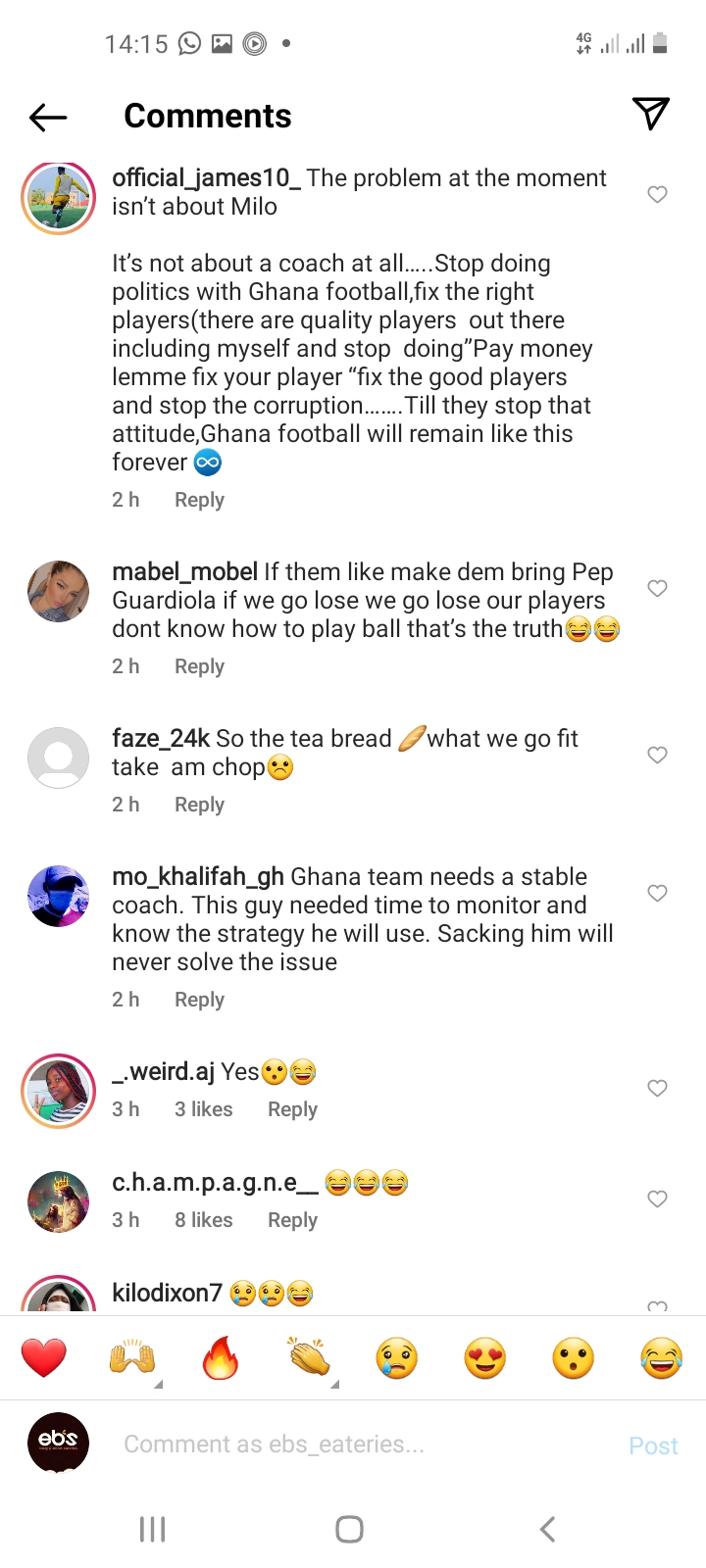The height and width of the screenshot is (1568, 706).
Task: Open recent apps from the navigation bar
Action: pyautogui.click(x=152, y=1529)
